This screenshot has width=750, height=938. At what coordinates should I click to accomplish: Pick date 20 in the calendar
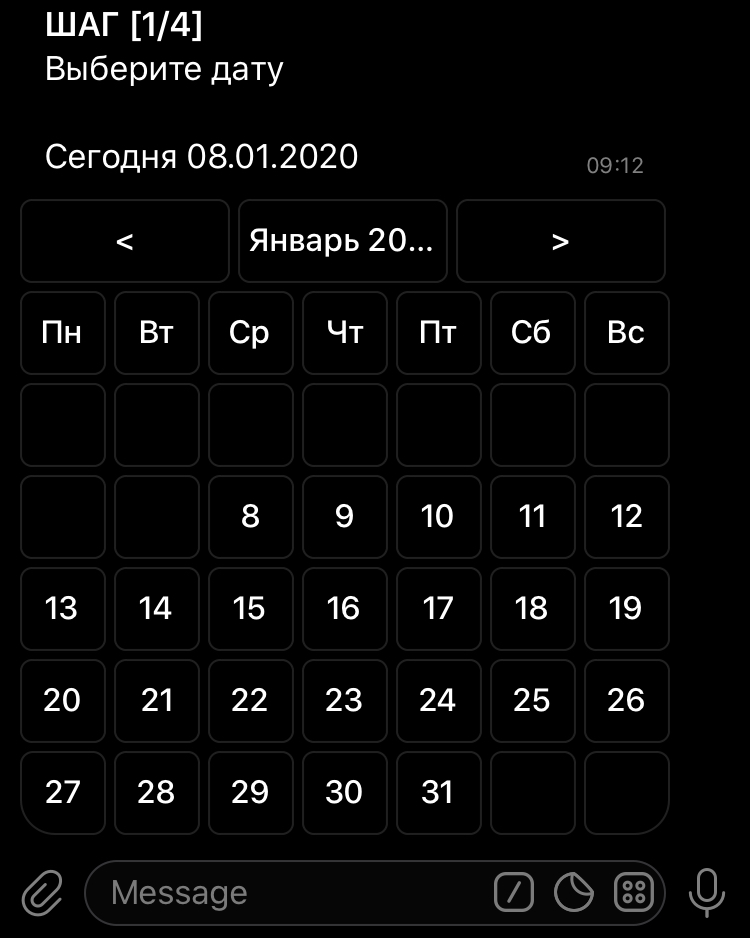pyautogui.click(x=62, y=700)
